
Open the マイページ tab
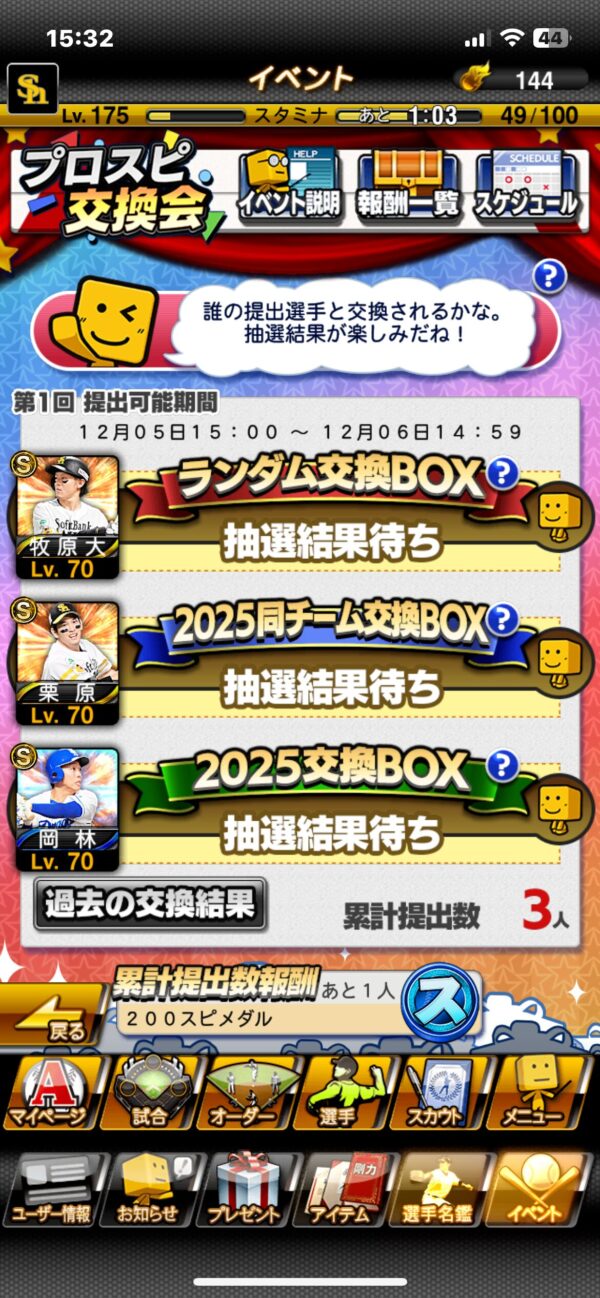50,1094
